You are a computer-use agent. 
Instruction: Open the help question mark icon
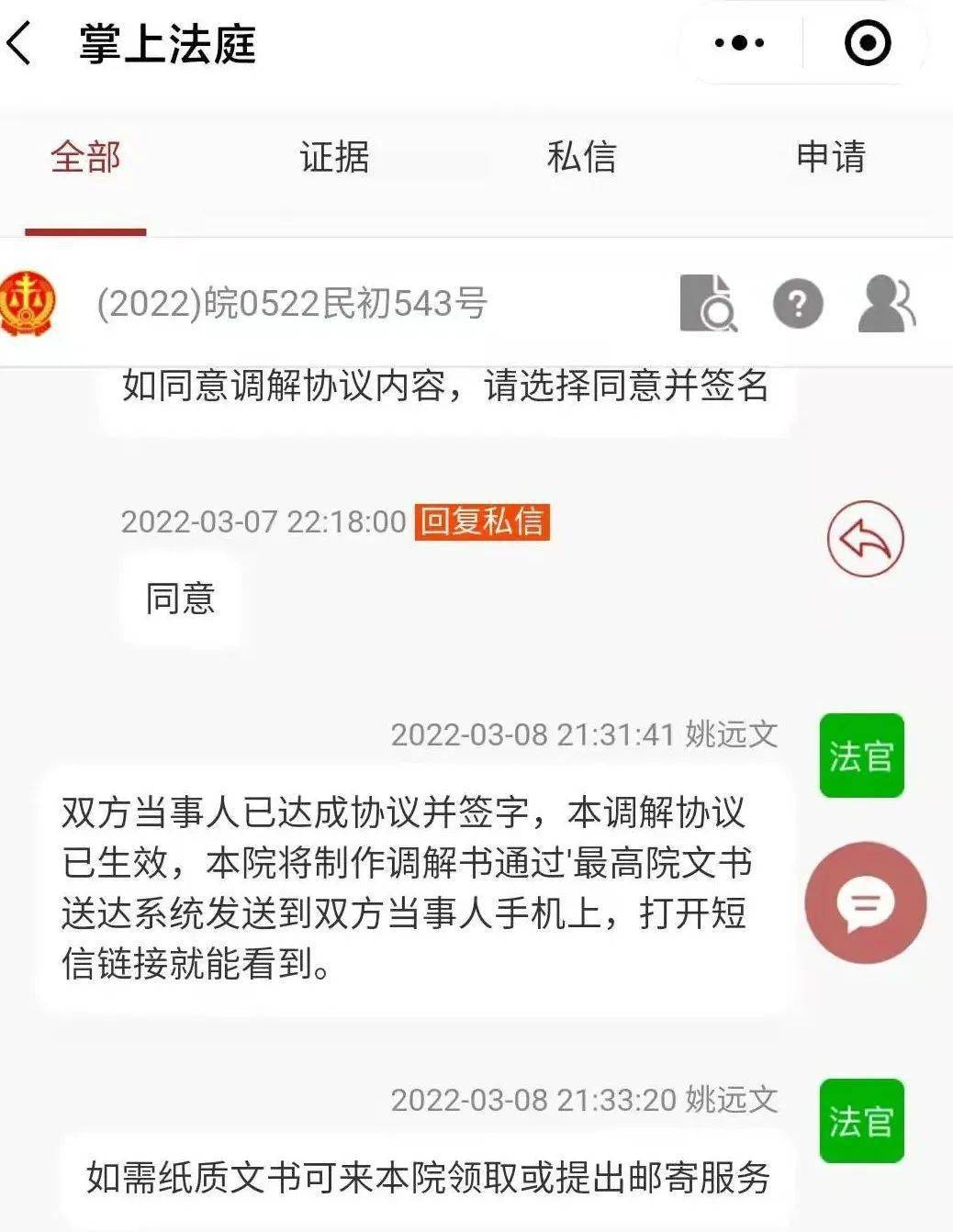click(798, 303)
